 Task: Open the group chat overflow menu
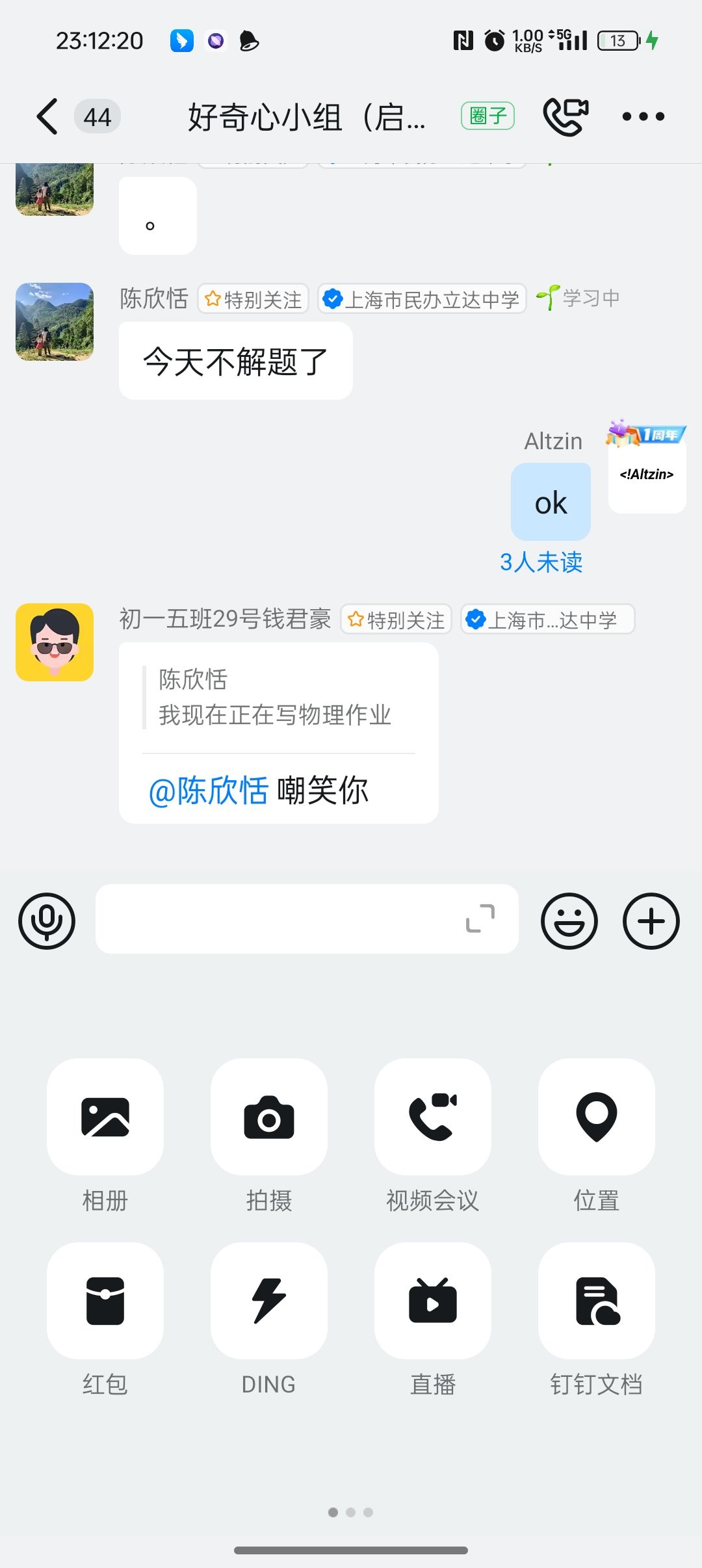[643, 117]
